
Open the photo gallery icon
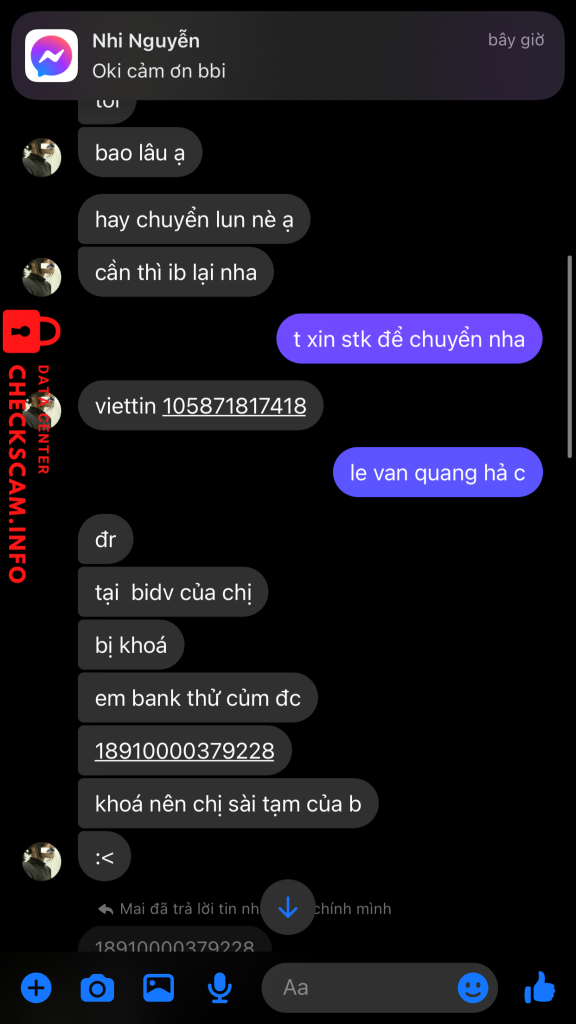click(159, 987)
